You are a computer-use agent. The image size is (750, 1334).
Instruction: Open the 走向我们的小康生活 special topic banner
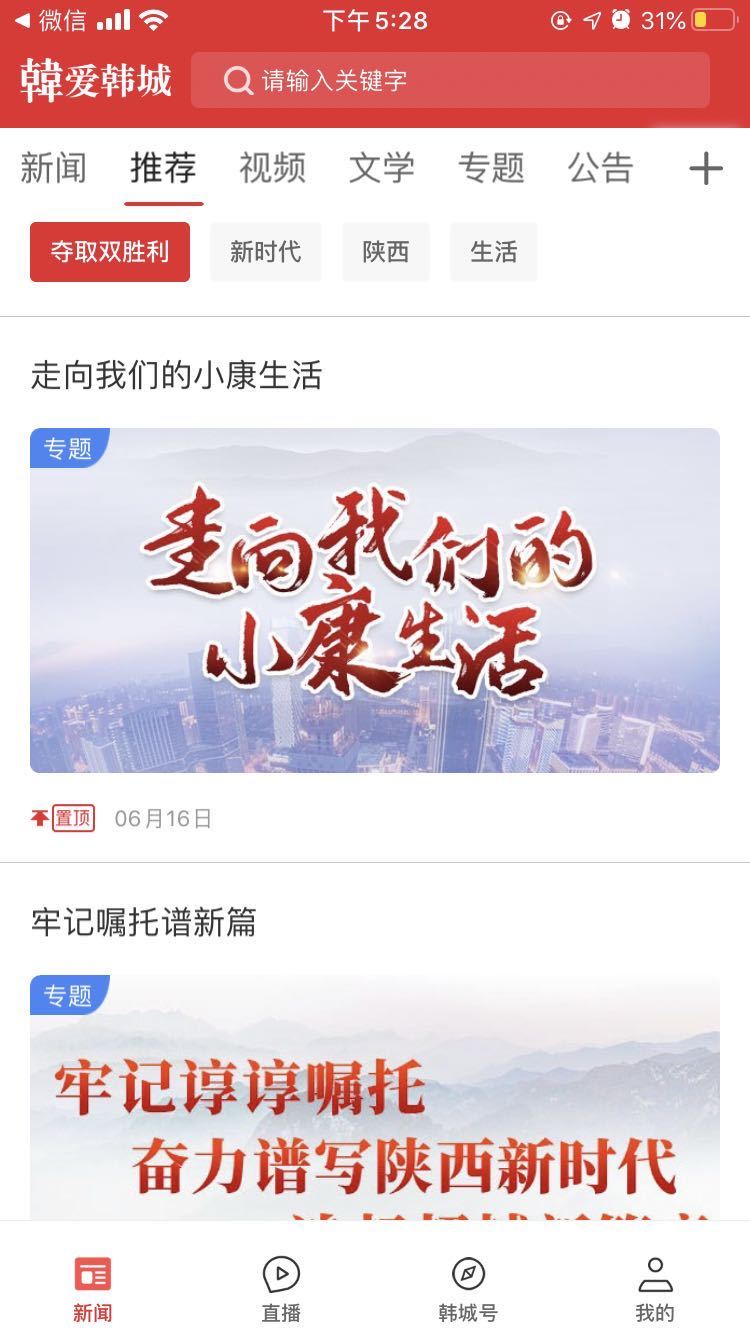[375, 600]
